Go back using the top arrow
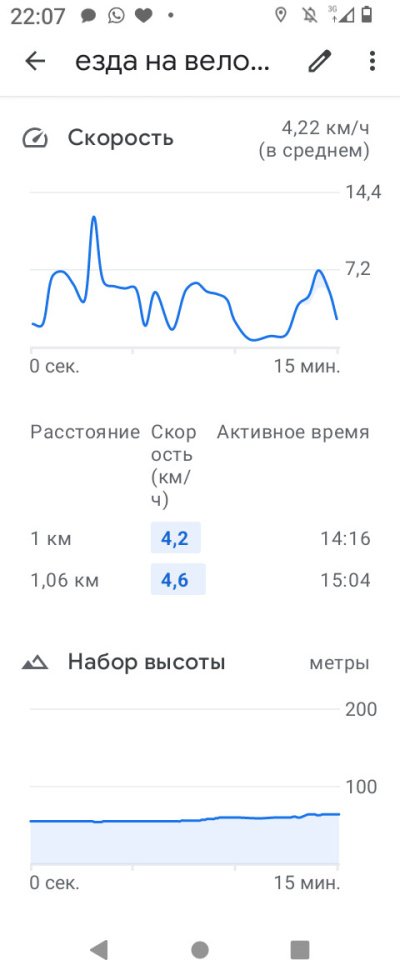The image size is (400, 975). [35, 61]
